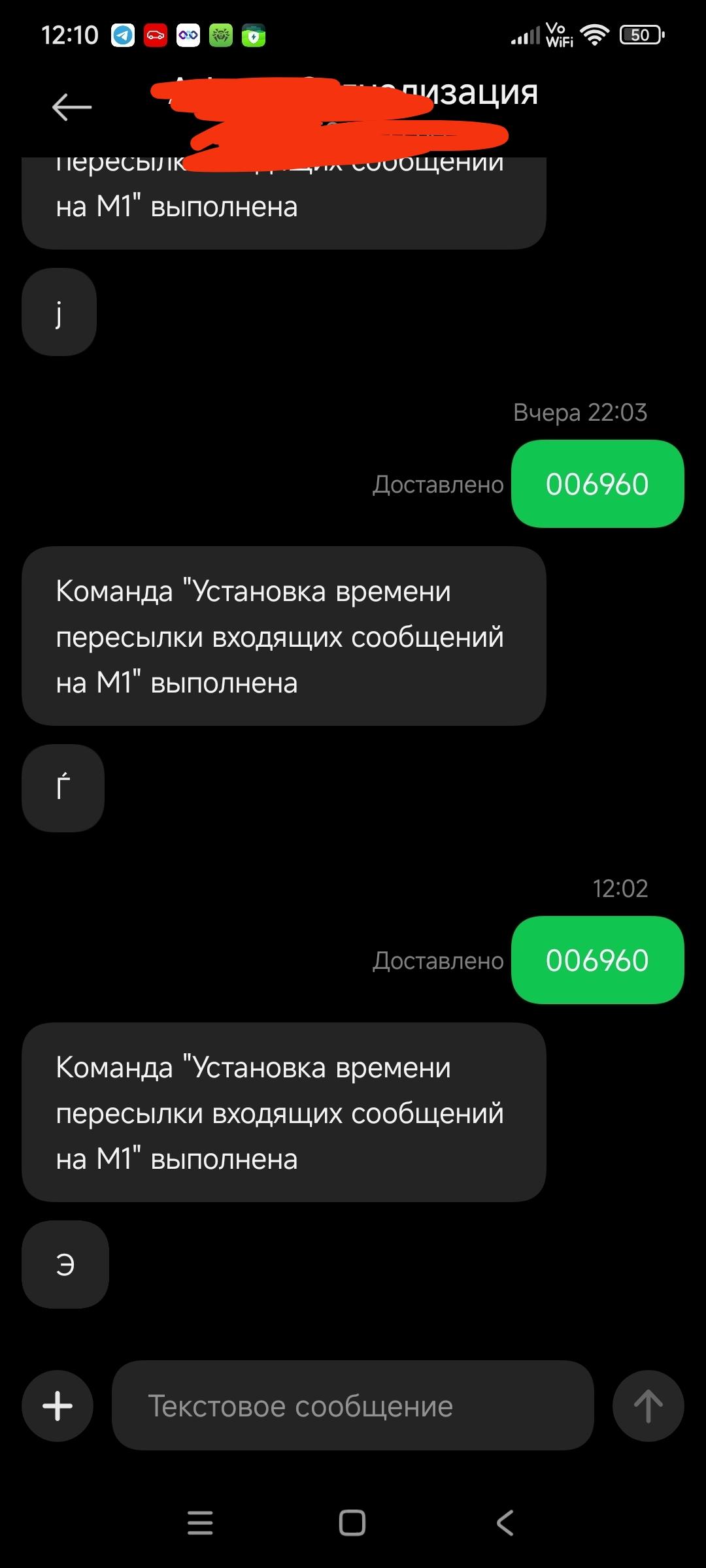
Task: Open the 'j' sender avatar
Action: point(59,312)
